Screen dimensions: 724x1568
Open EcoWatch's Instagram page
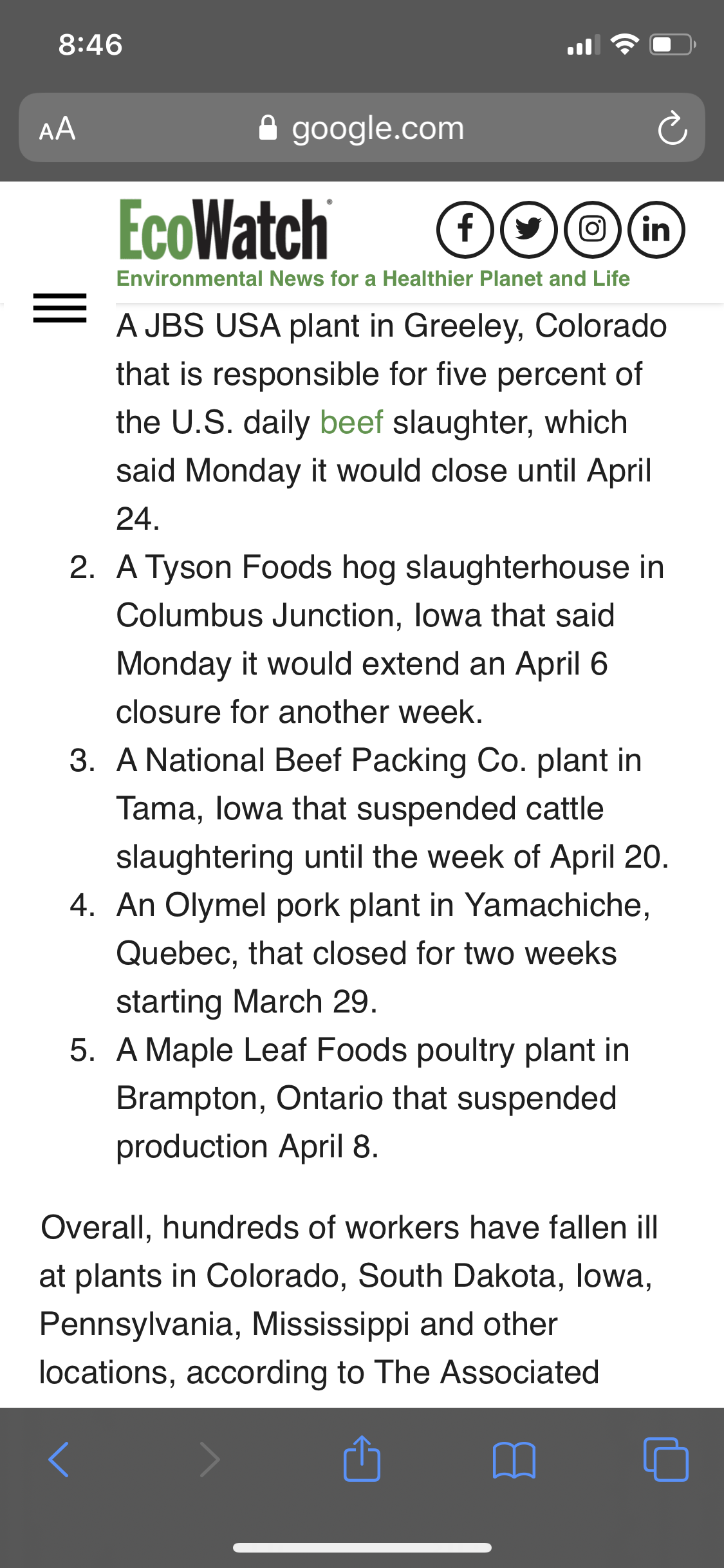pos(592,230)
